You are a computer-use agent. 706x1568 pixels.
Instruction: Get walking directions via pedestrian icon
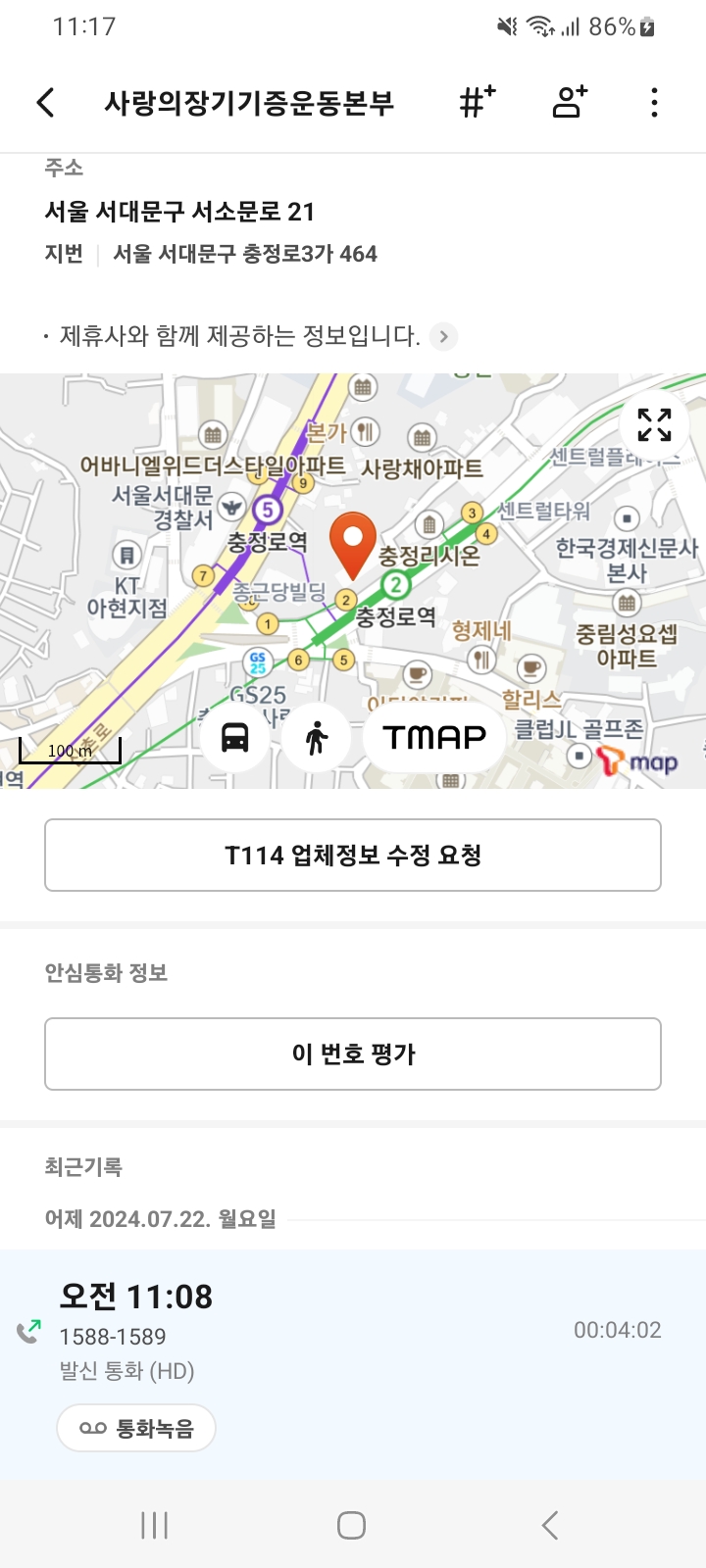pyautogui.click(x=316, y=737)
